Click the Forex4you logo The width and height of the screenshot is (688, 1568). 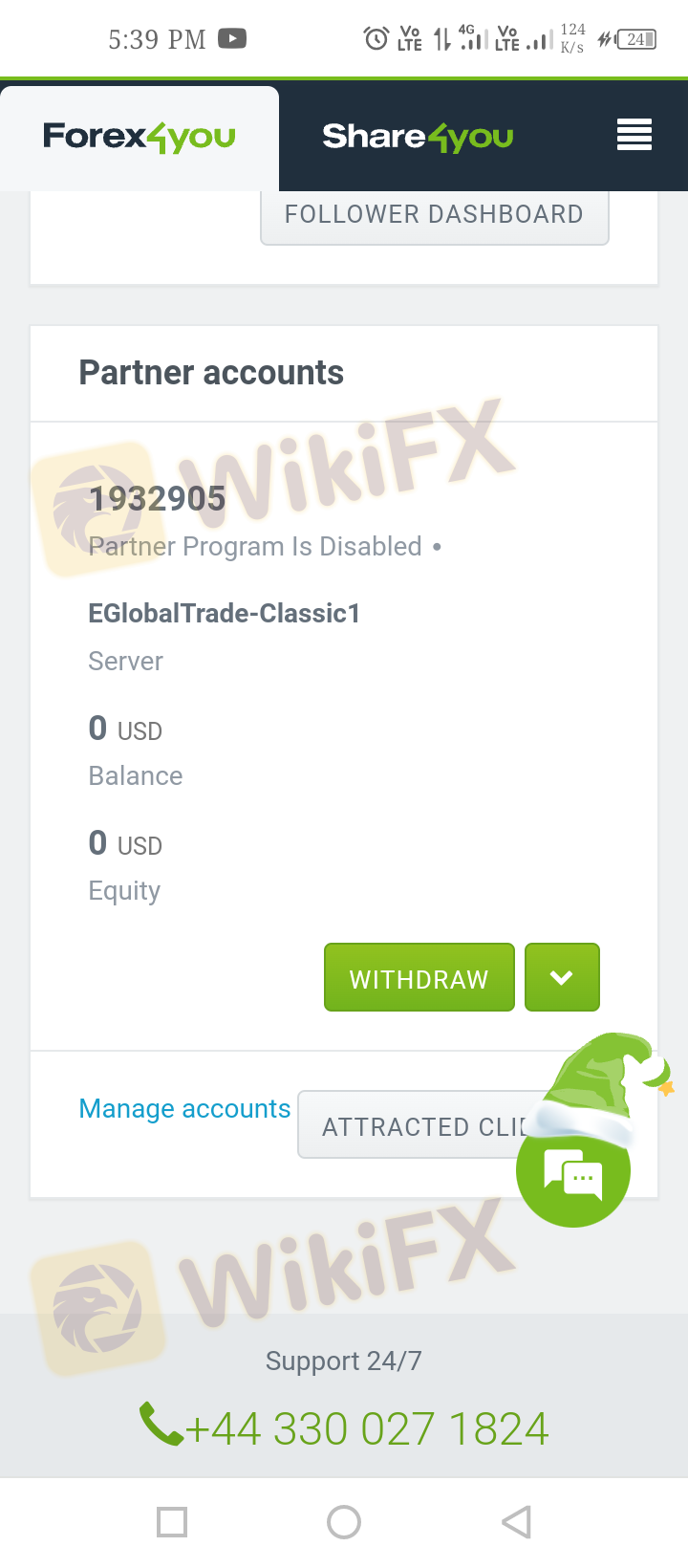[139, 135]
